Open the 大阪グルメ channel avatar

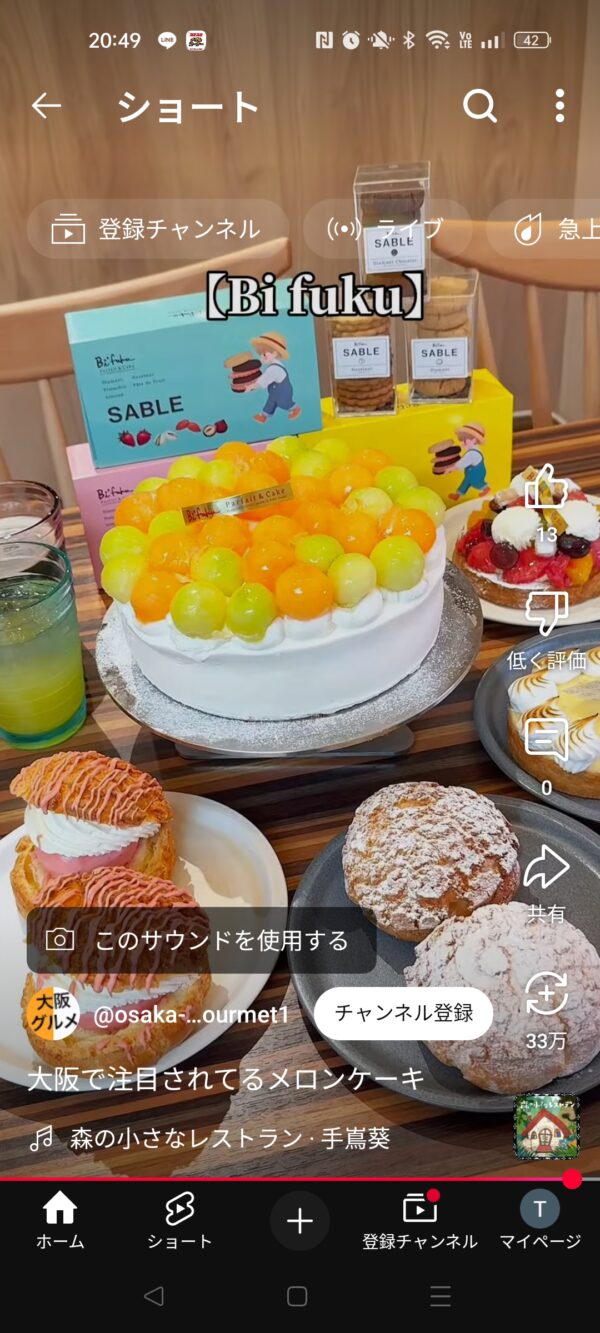tap(52, 1014)
